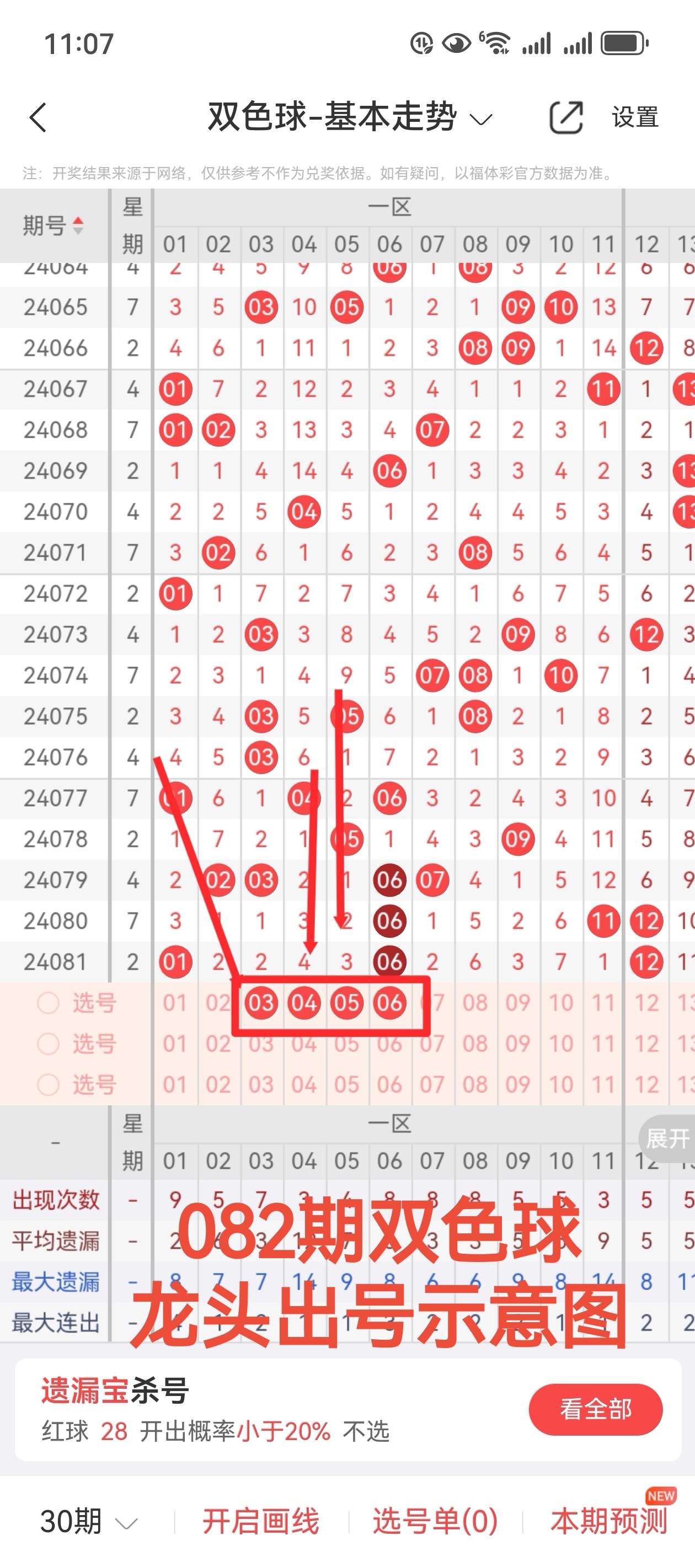View all 遗漏宝 kill numbers via 看全部

(x=595, y=1409)
